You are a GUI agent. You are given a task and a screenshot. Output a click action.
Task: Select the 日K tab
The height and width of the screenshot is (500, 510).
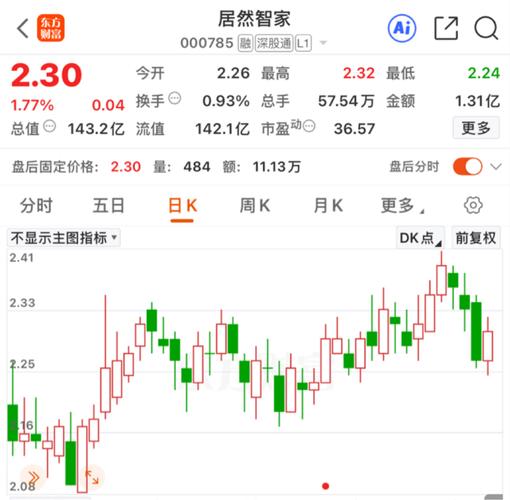(x=182, y=206)
